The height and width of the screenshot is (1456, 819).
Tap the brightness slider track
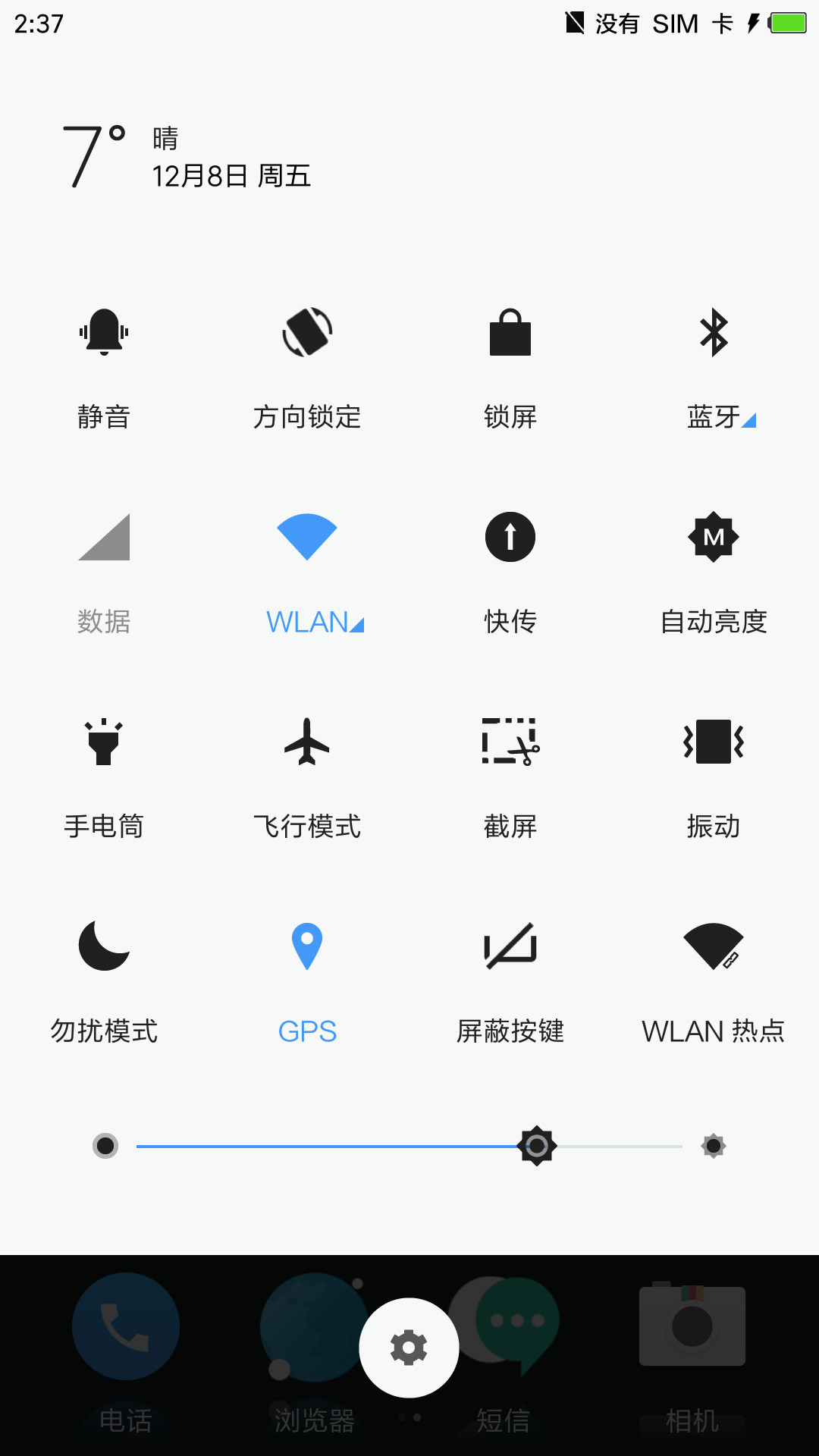point(409,1146)
